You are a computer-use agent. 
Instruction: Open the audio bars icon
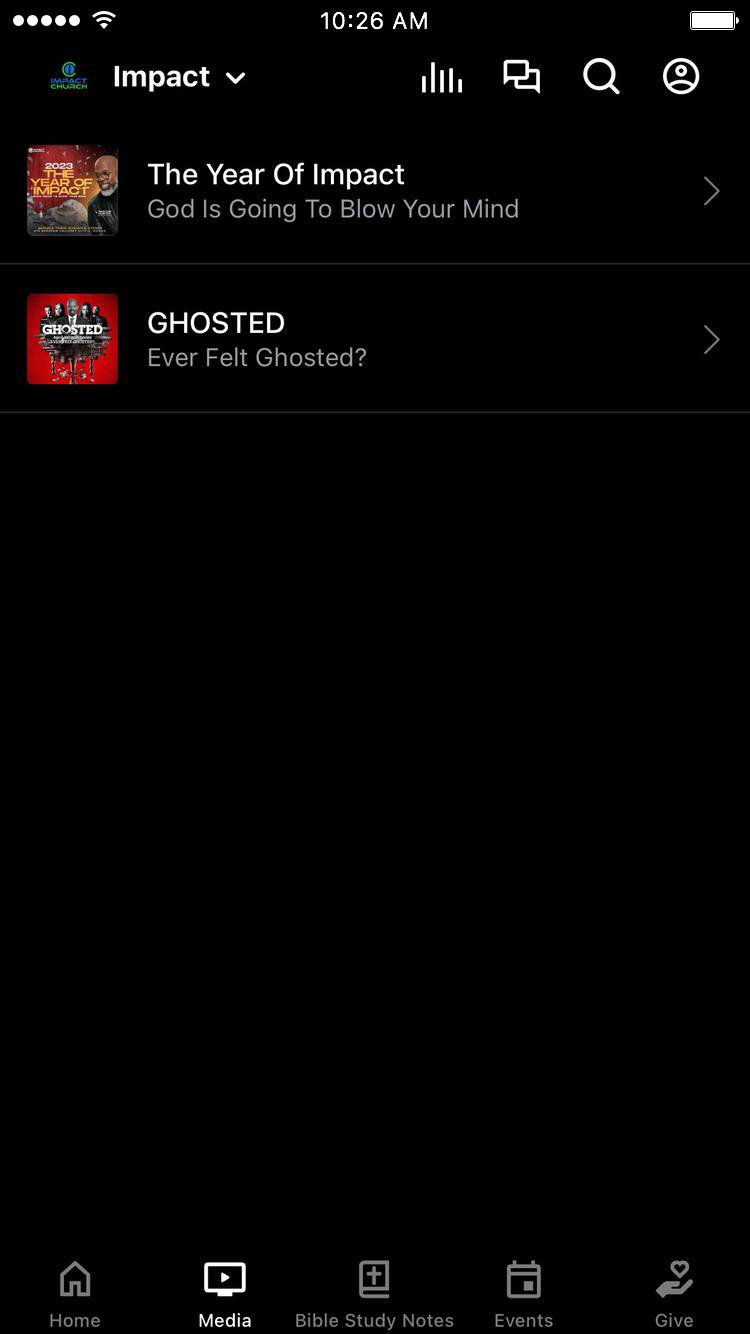coord(441,77)
